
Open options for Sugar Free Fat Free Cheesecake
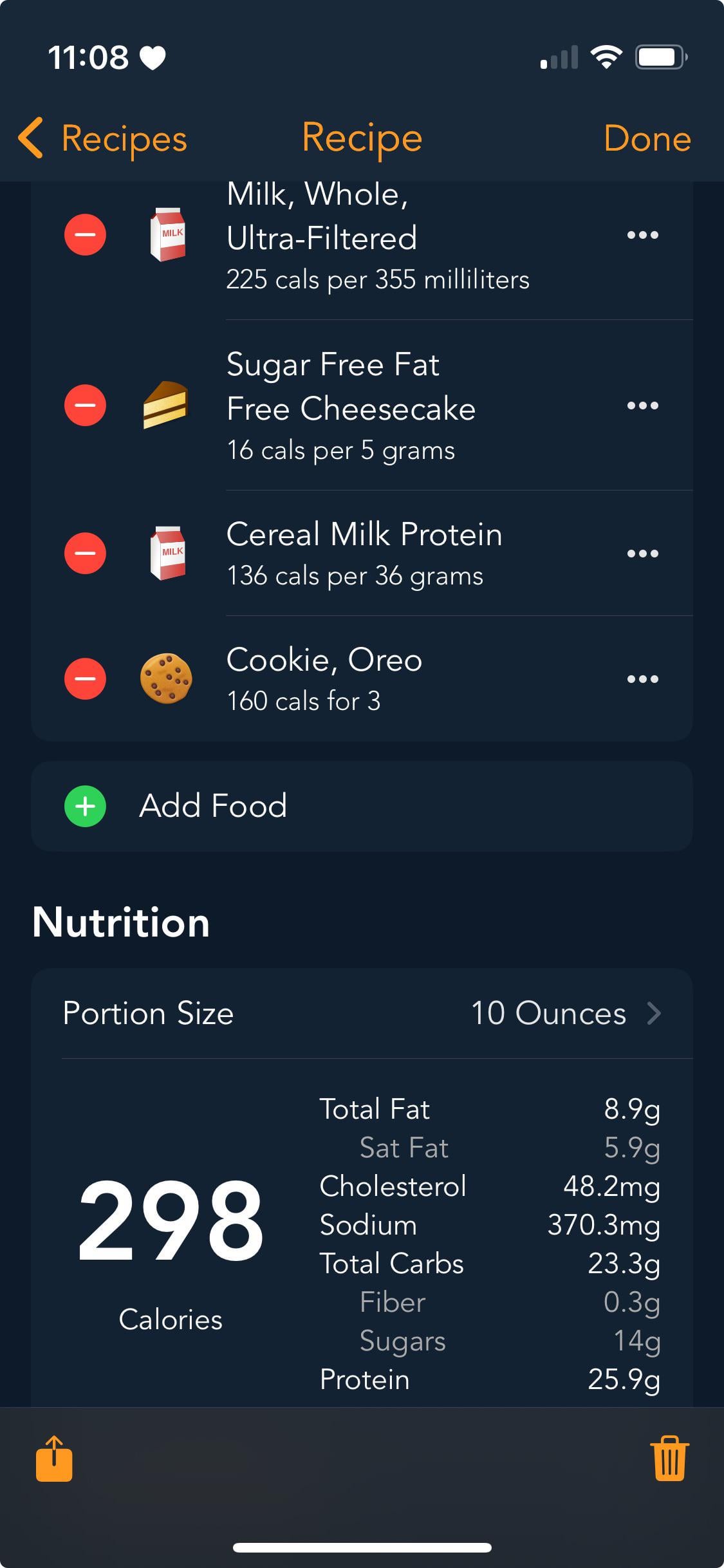(642, 406)
